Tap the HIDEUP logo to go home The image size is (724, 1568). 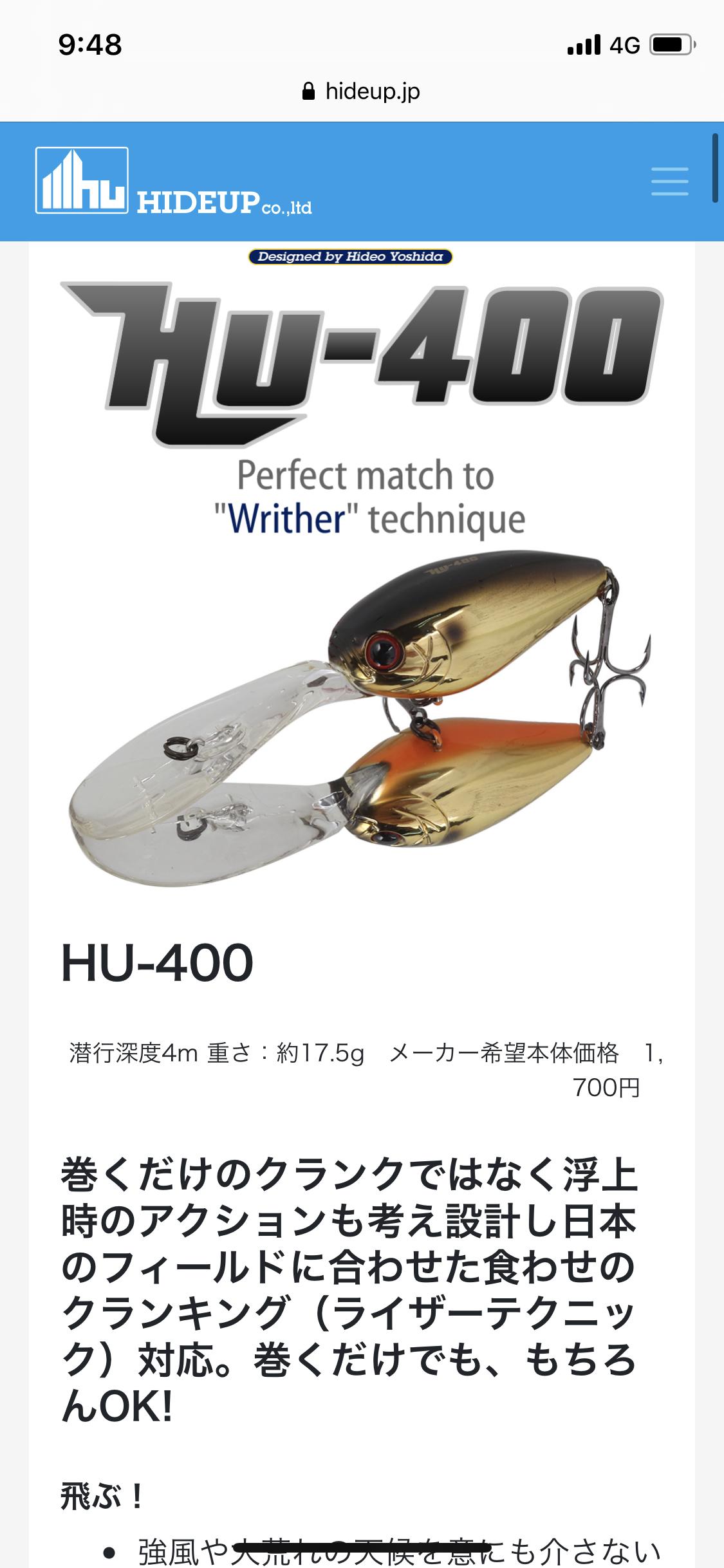point(174,182)
